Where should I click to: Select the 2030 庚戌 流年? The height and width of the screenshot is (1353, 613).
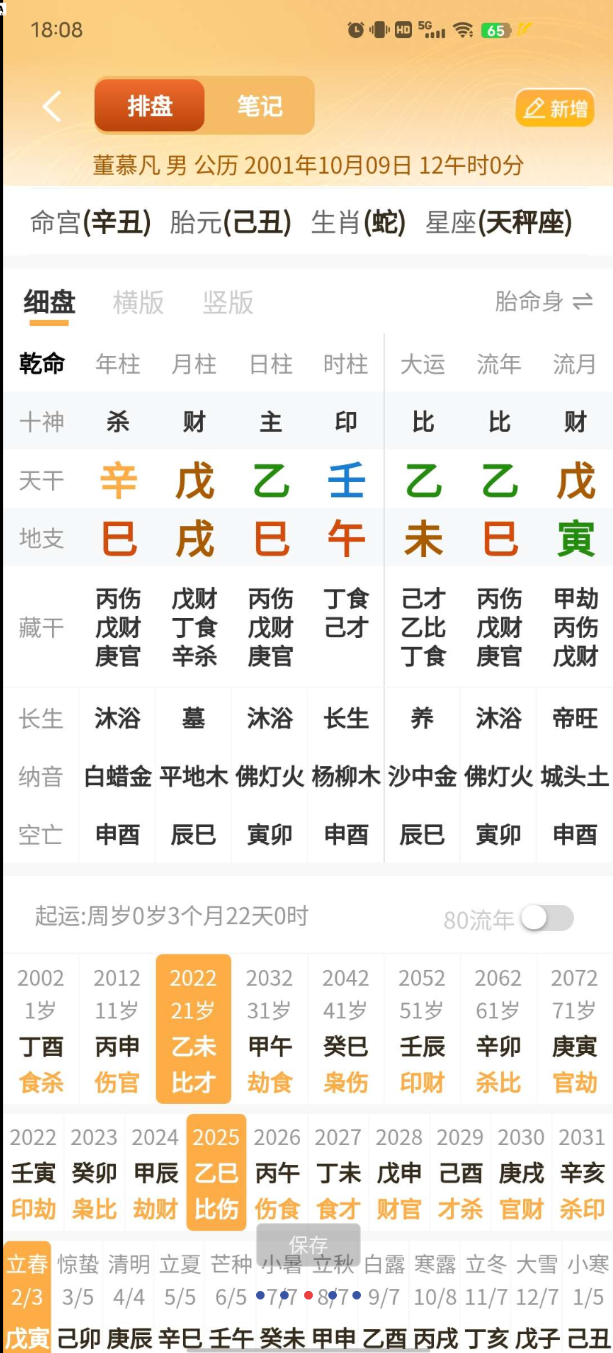click(521, 1172)
